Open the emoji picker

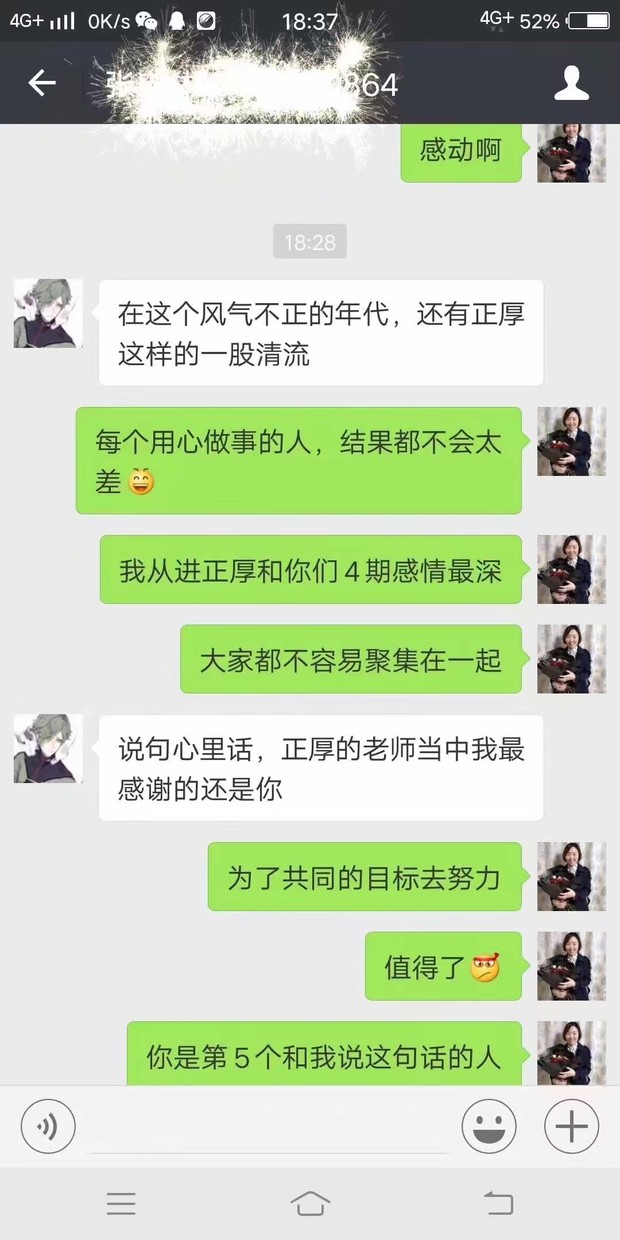489,1127
